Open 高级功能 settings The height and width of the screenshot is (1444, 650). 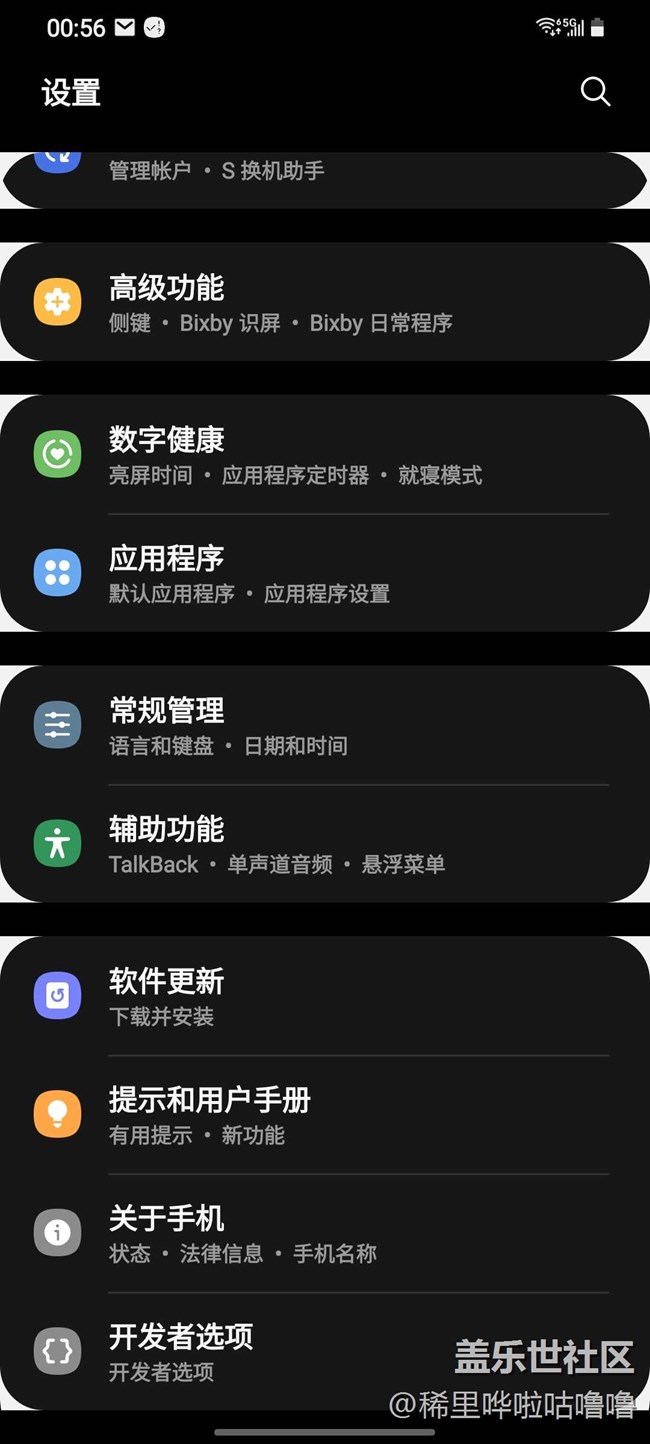click(325, 302)
